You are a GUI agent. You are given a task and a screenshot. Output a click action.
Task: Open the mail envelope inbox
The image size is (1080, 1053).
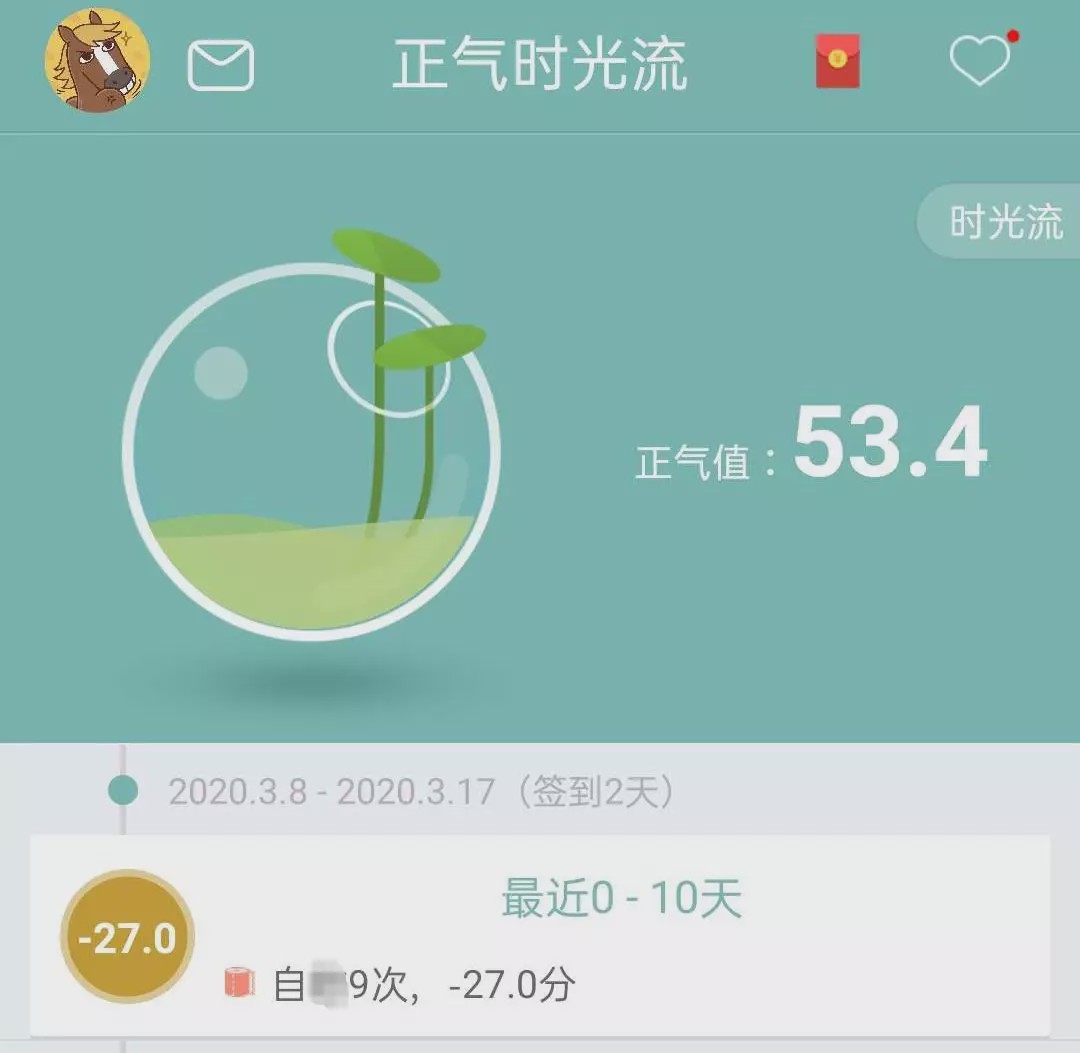click(221, 66)
